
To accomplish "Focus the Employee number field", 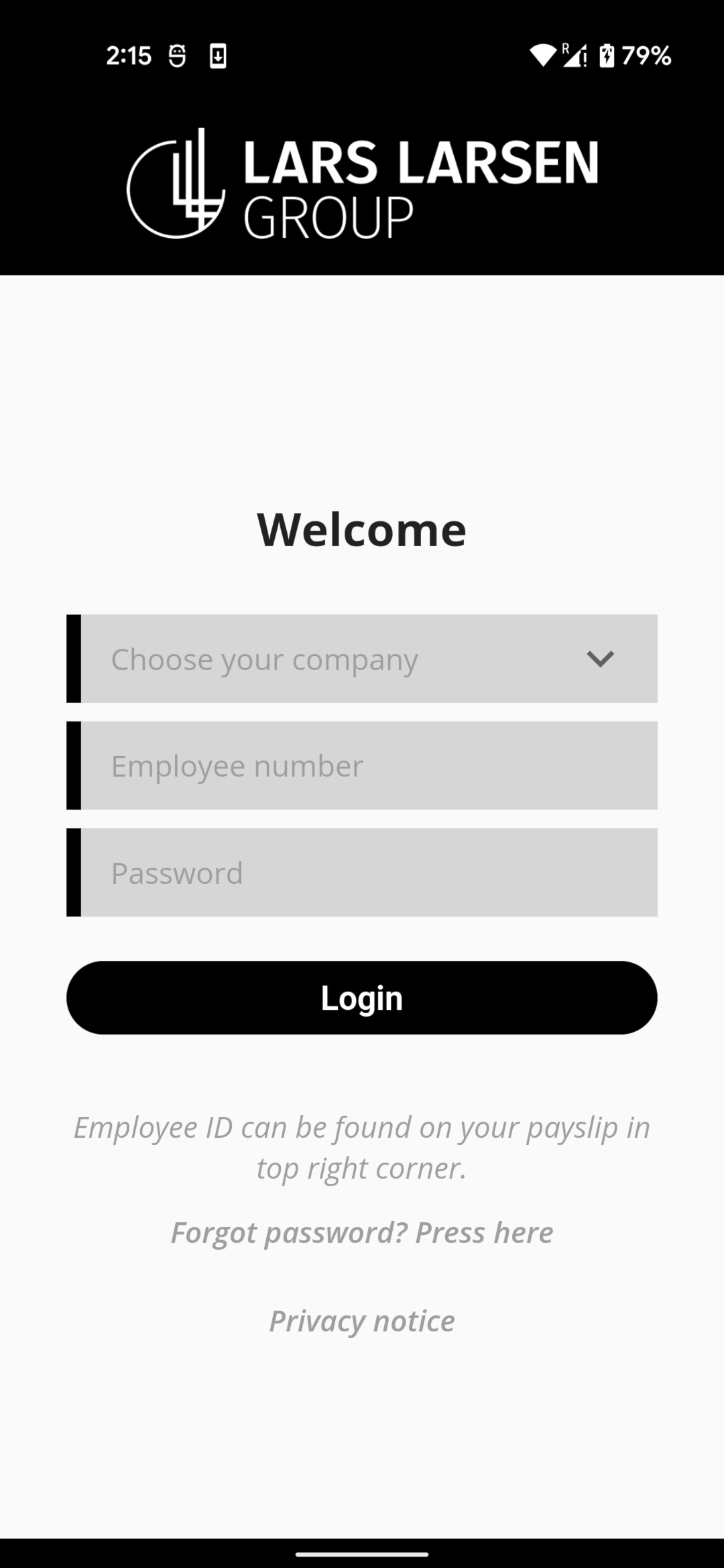I will click(362, 765).
